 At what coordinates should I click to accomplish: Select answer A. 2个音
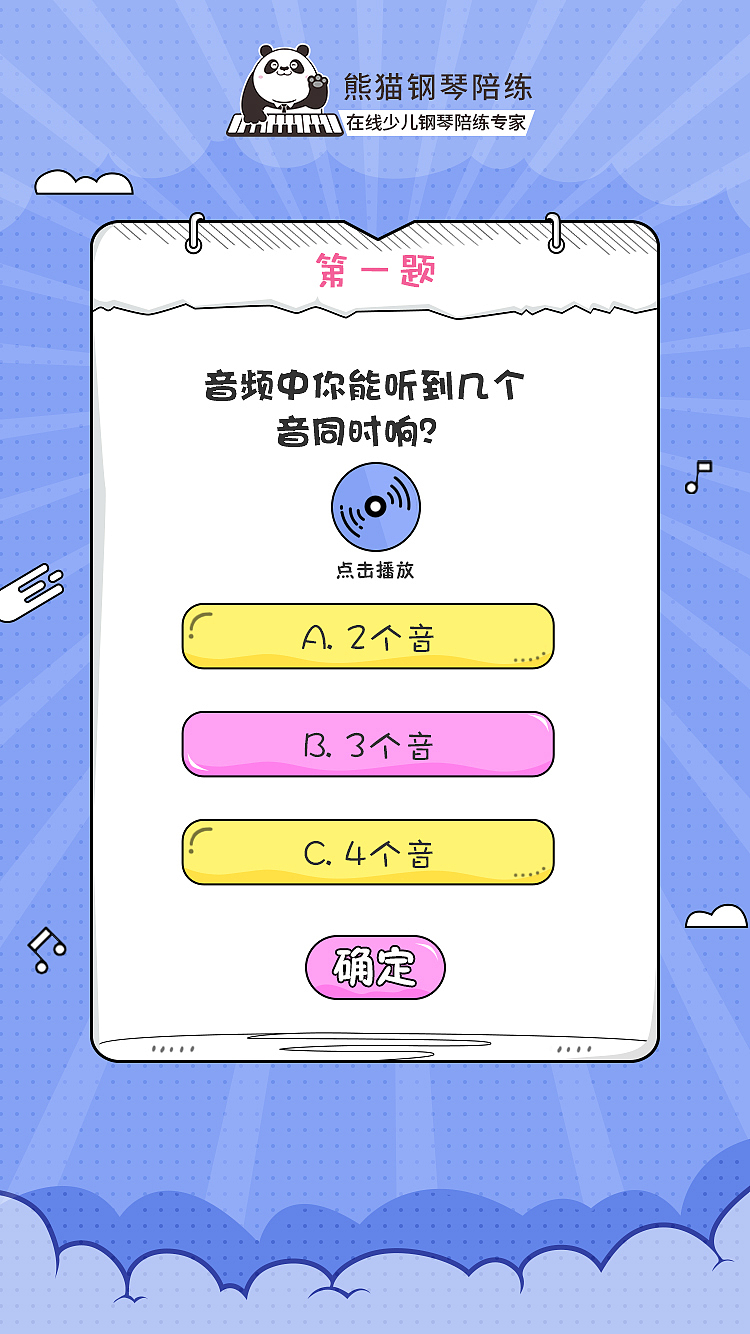[x=369, y=636]
